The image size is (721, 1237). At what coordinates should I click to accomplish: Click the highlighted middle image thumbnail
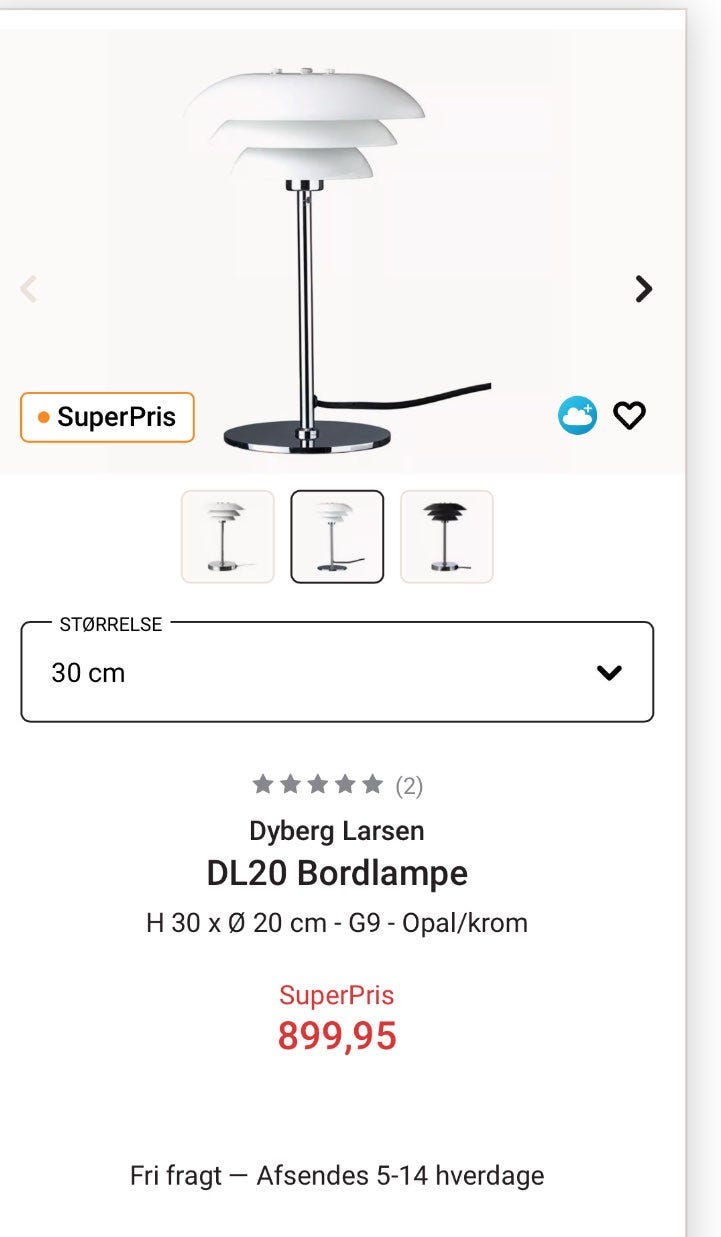tap(337, 536)
